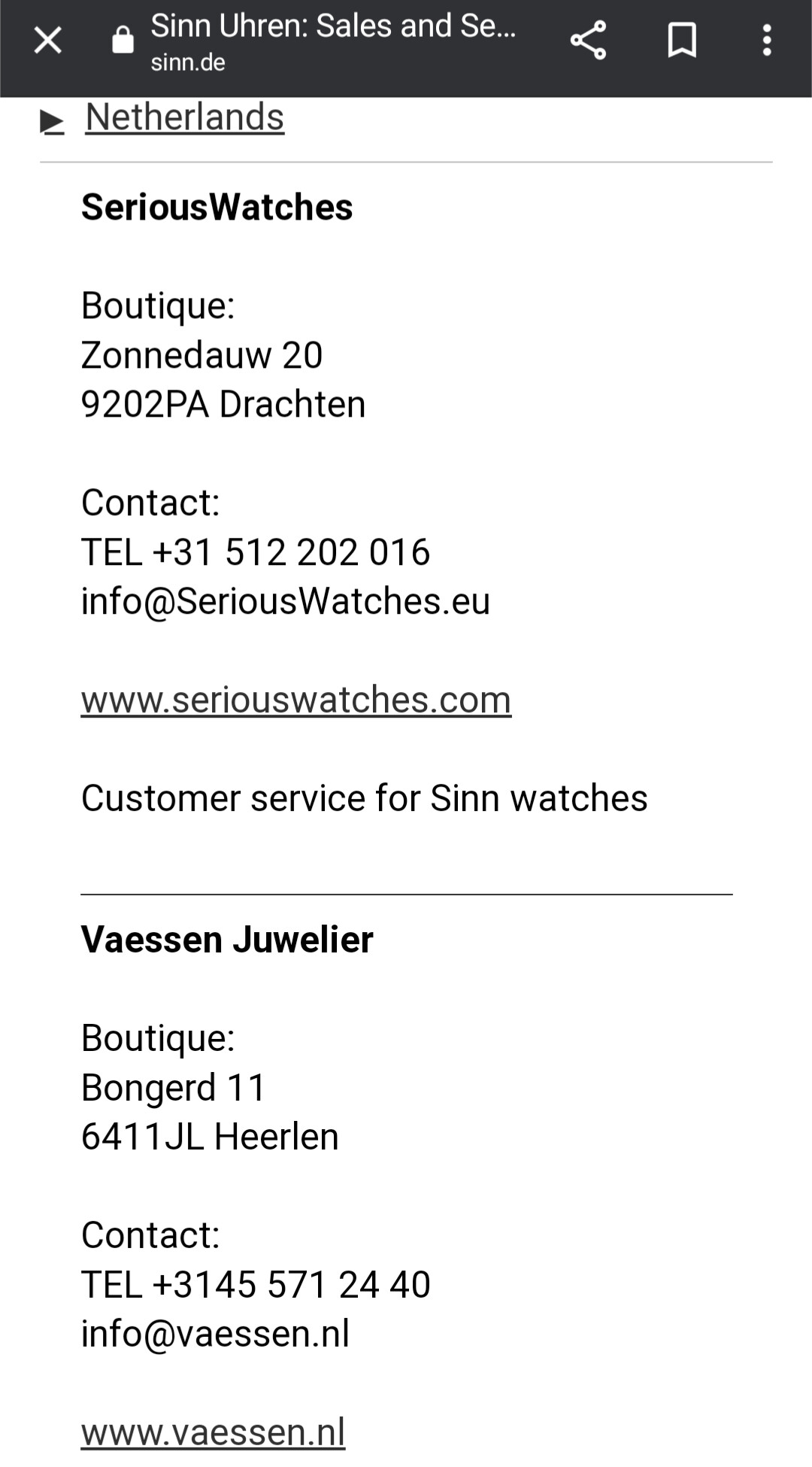Open the three-dot overflow menu

coord(767,41)
